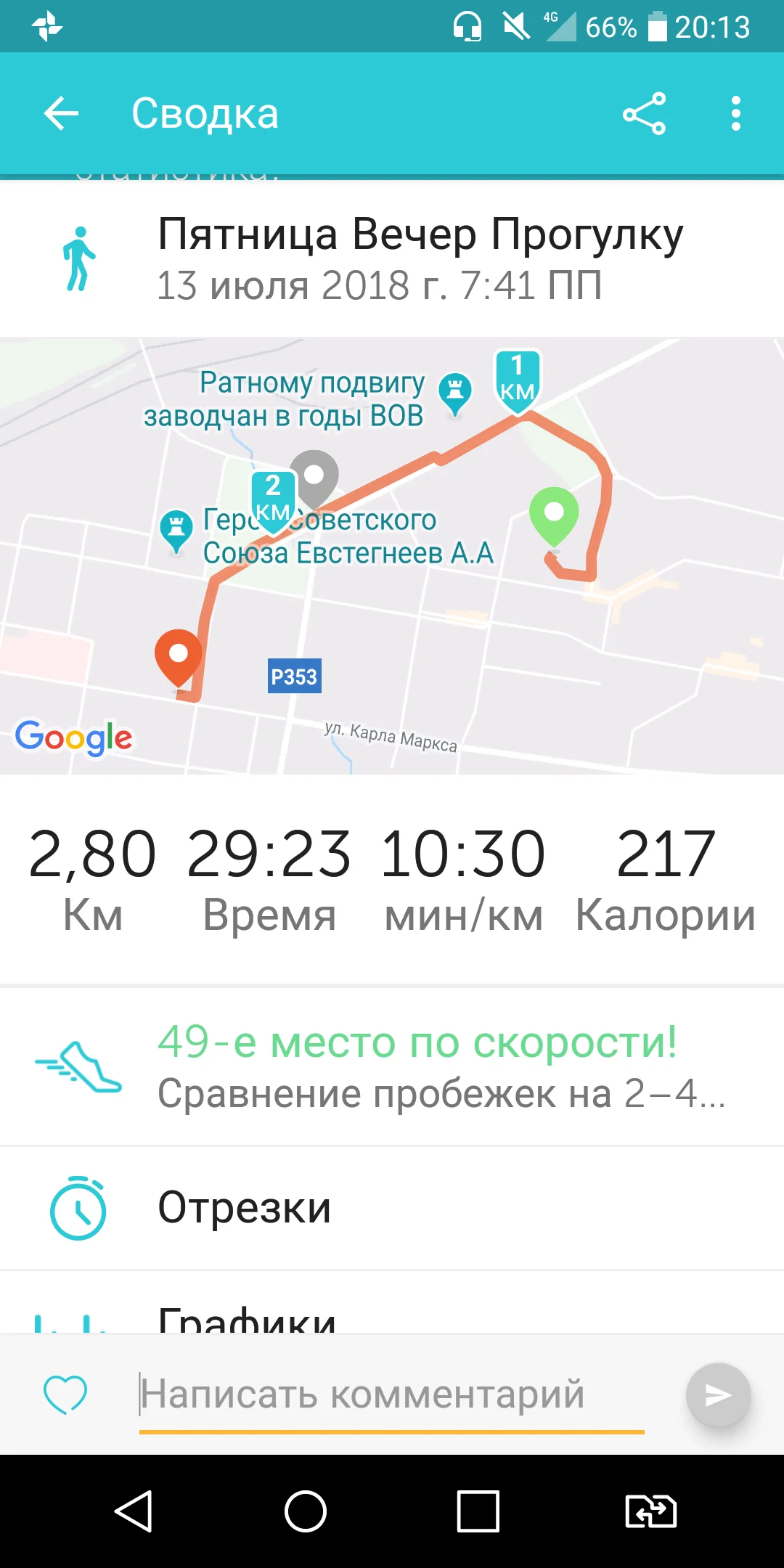The height and width of the screenshot is (1568, 784).
Task: Open the Отрезки row
Action: pyautogui.click(x=392, y=1208)
